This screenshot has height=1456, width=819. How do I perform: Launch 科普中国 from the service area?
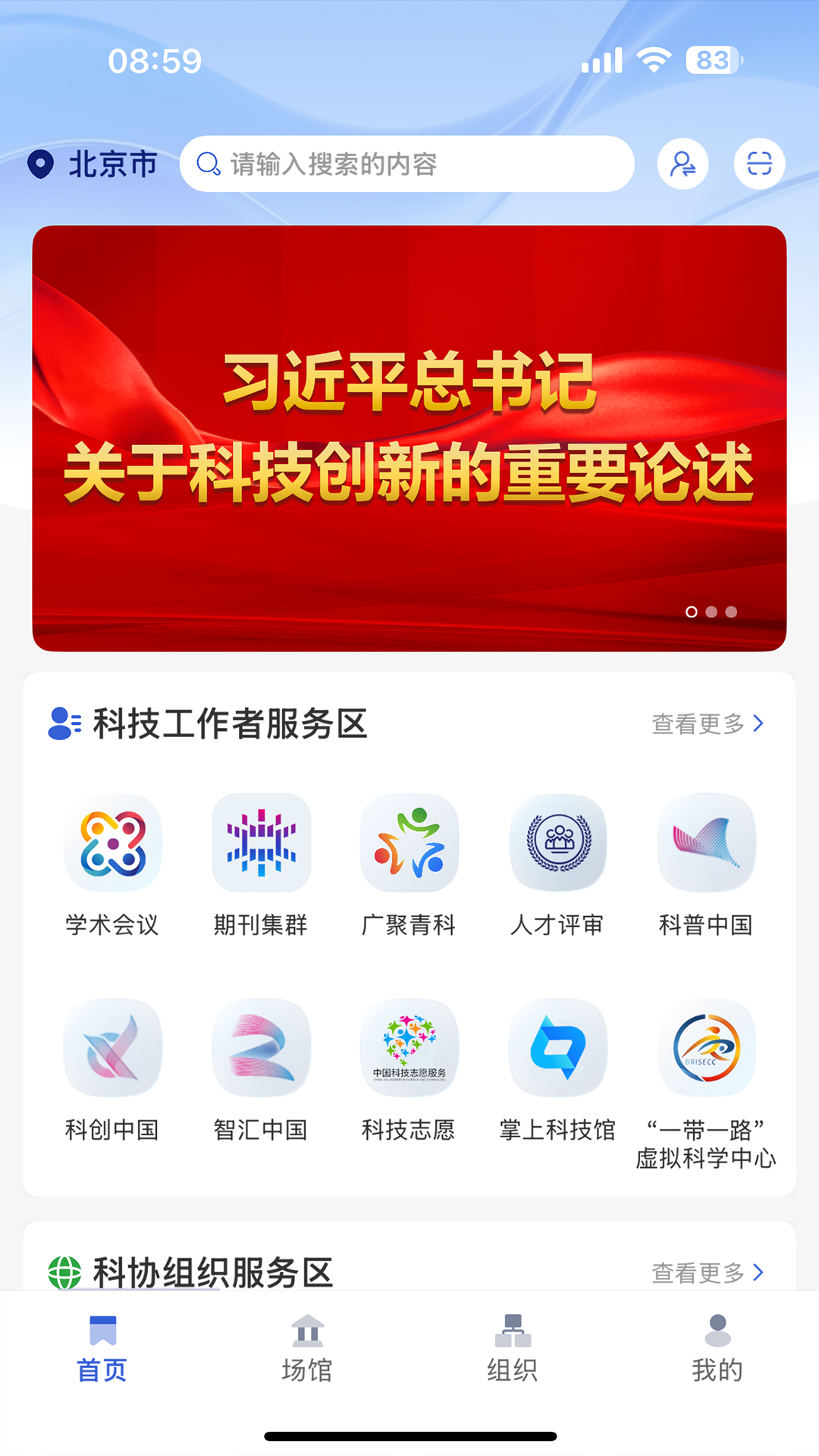point(707,842)
